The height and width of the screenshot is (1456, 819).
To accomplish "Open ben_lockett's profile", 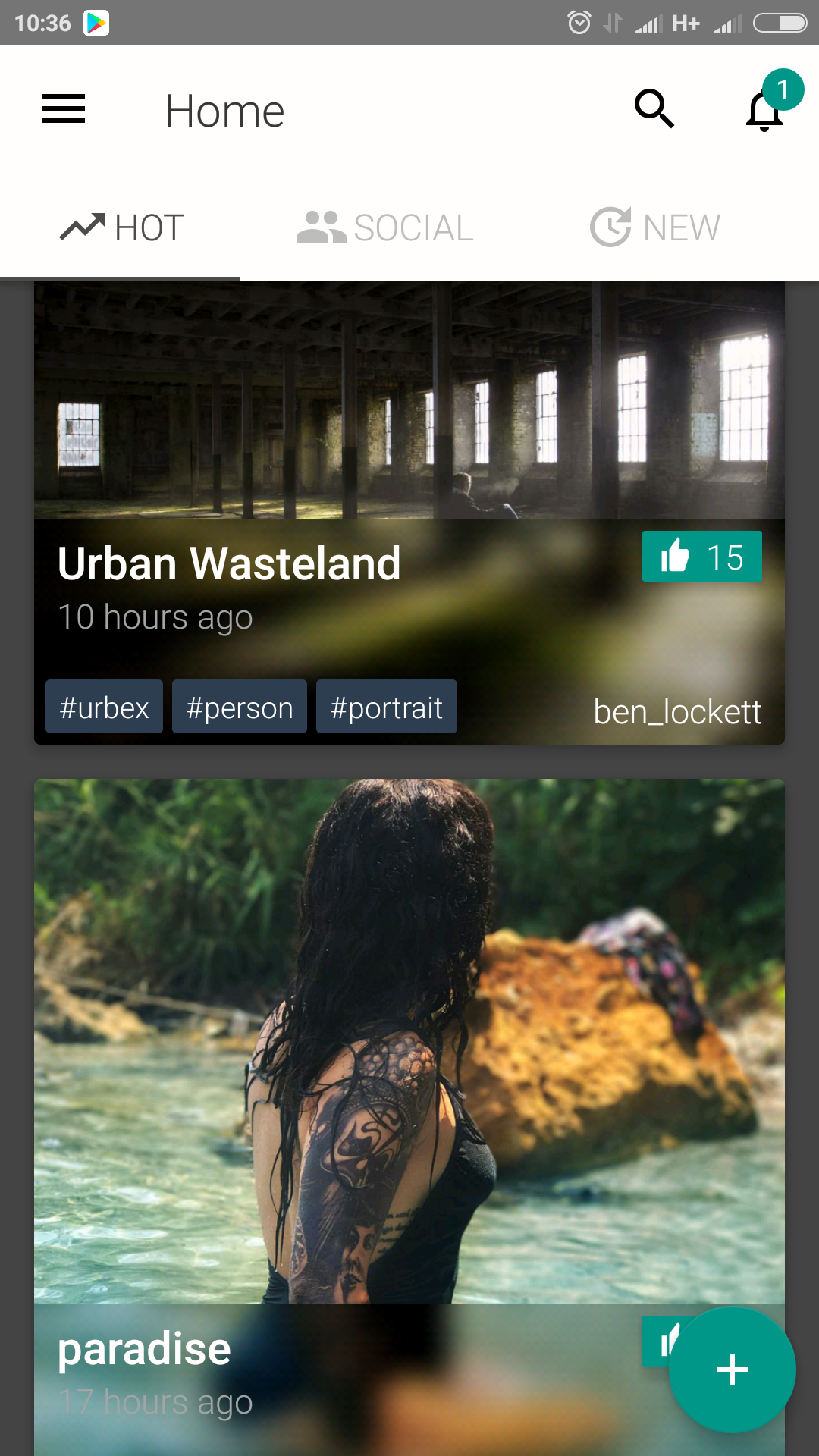I will (676, 711).
